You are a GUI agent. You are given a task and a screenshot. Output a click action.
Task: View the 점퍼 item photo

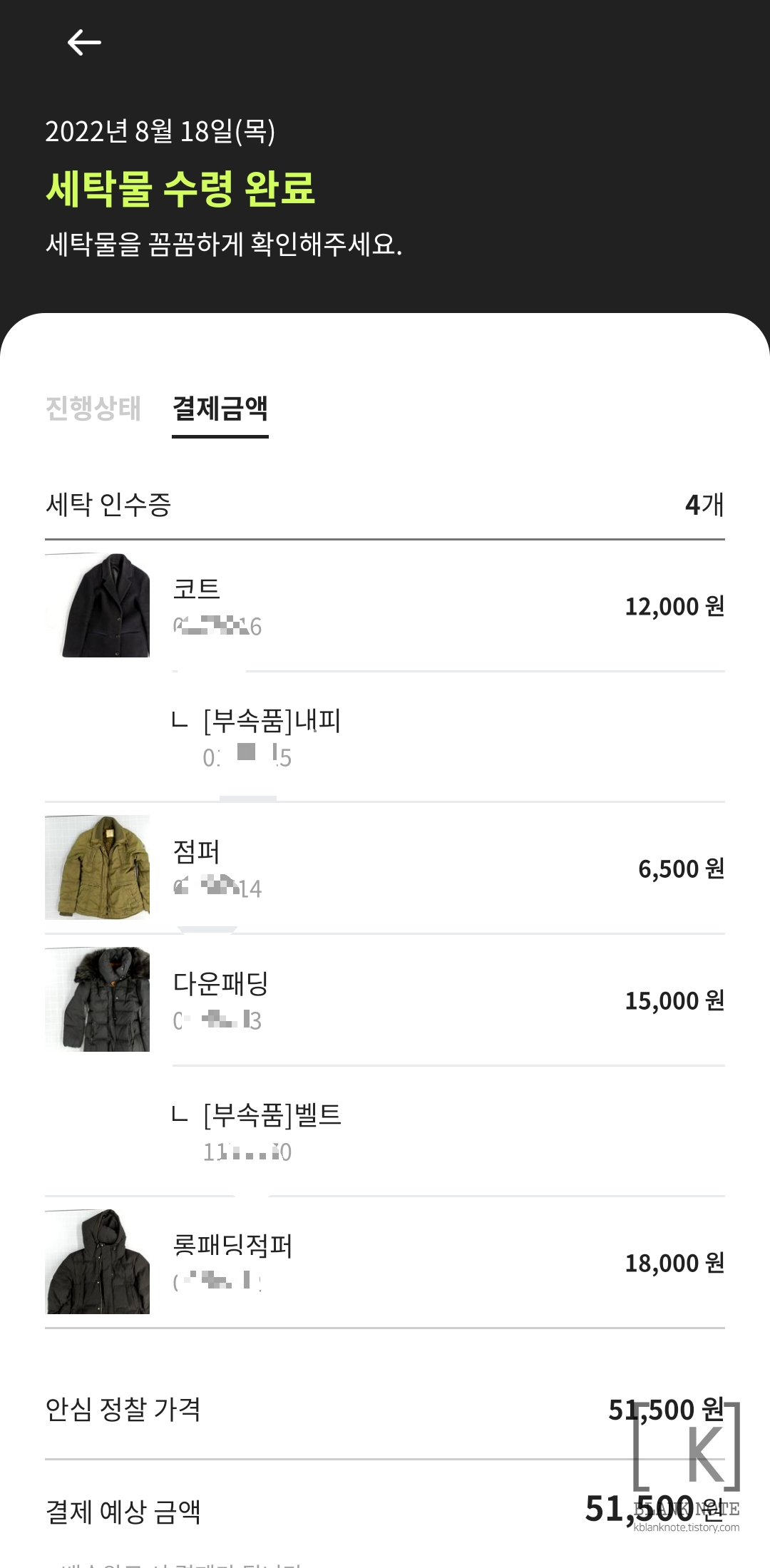point(98,867)
